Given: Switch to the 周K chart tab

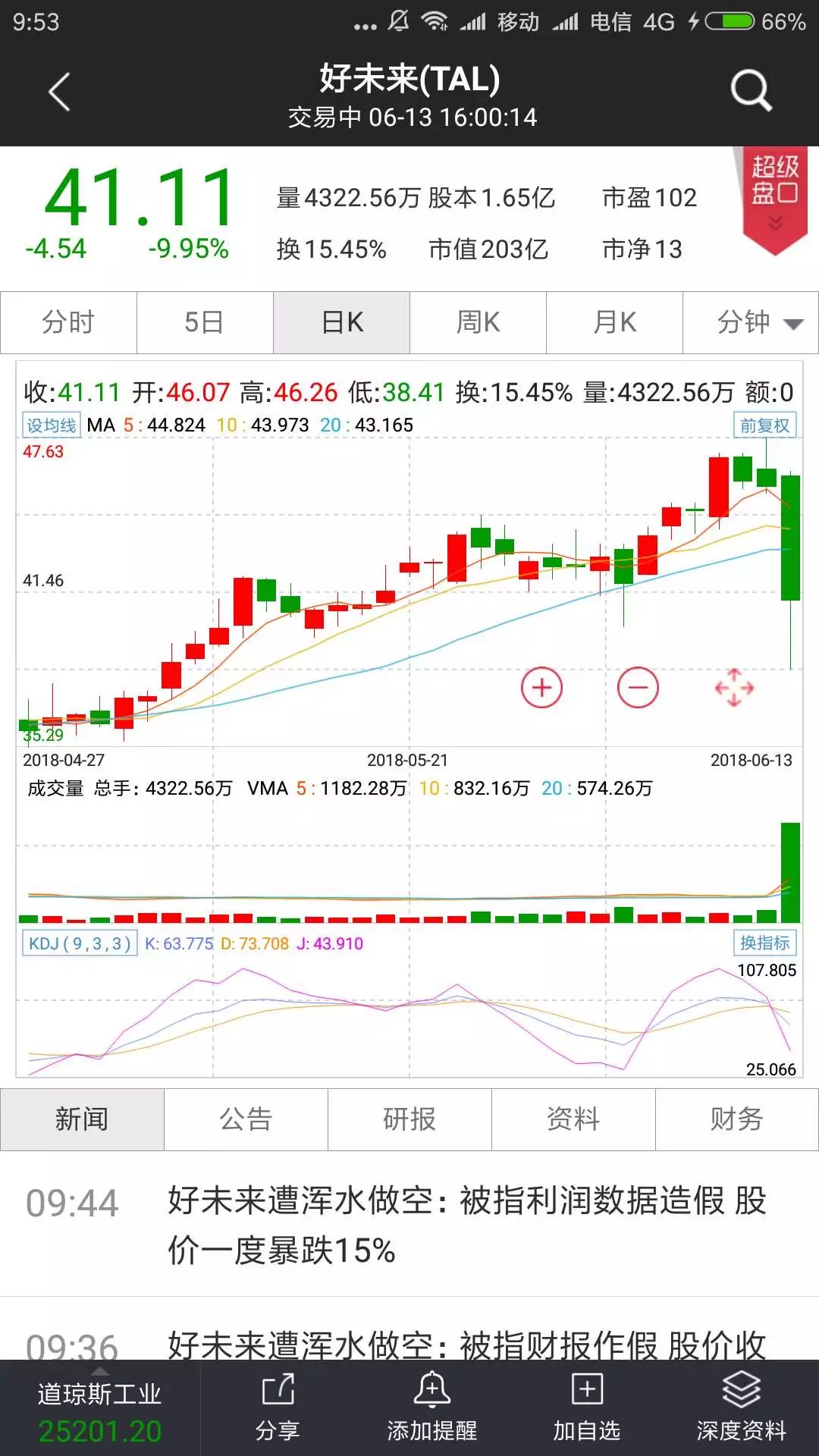Looking at the screenshot, I should click(x=478, y=322).
